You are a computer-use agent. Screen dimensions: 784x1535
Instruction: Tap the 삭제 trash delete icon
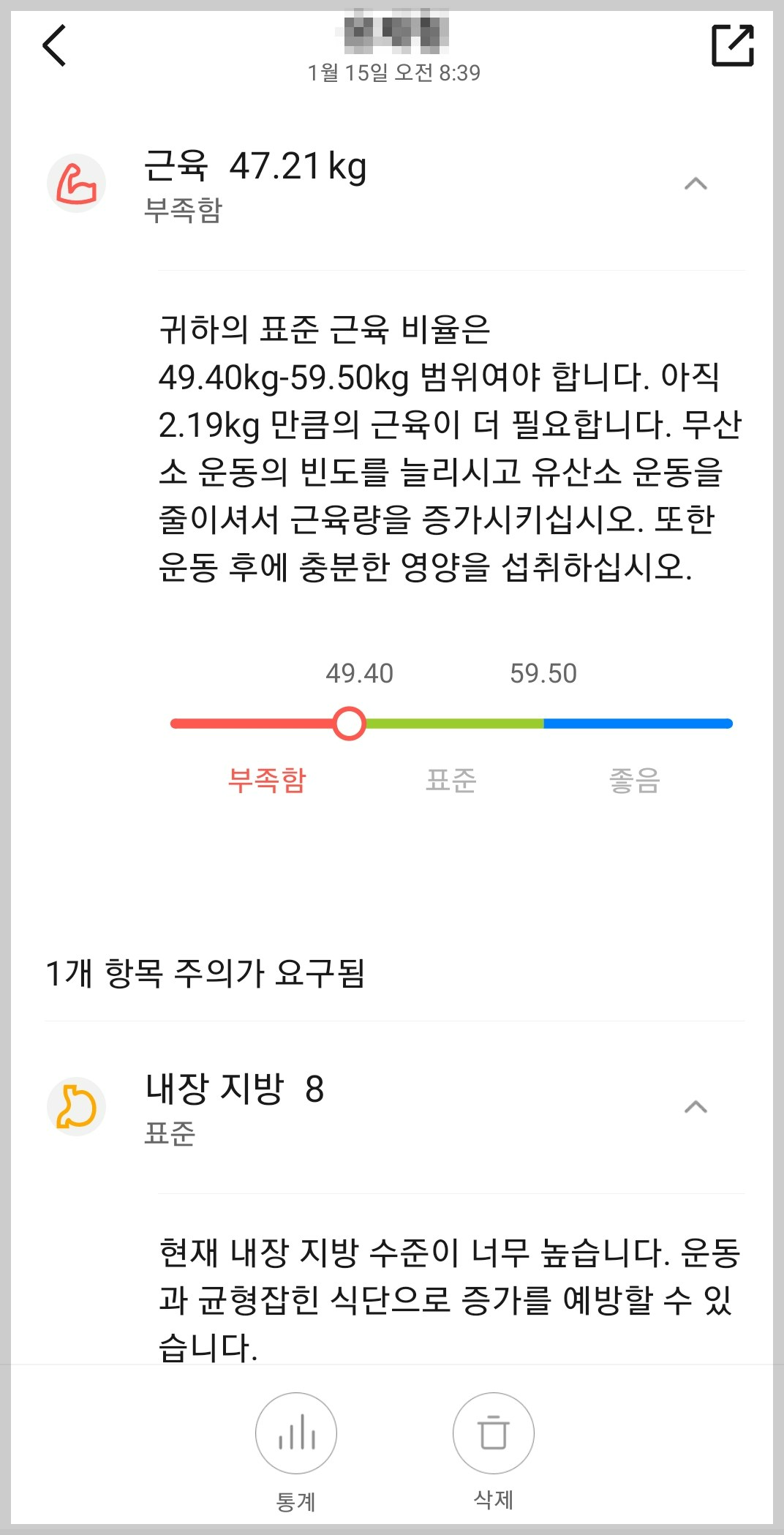(x=494, y=1433)
